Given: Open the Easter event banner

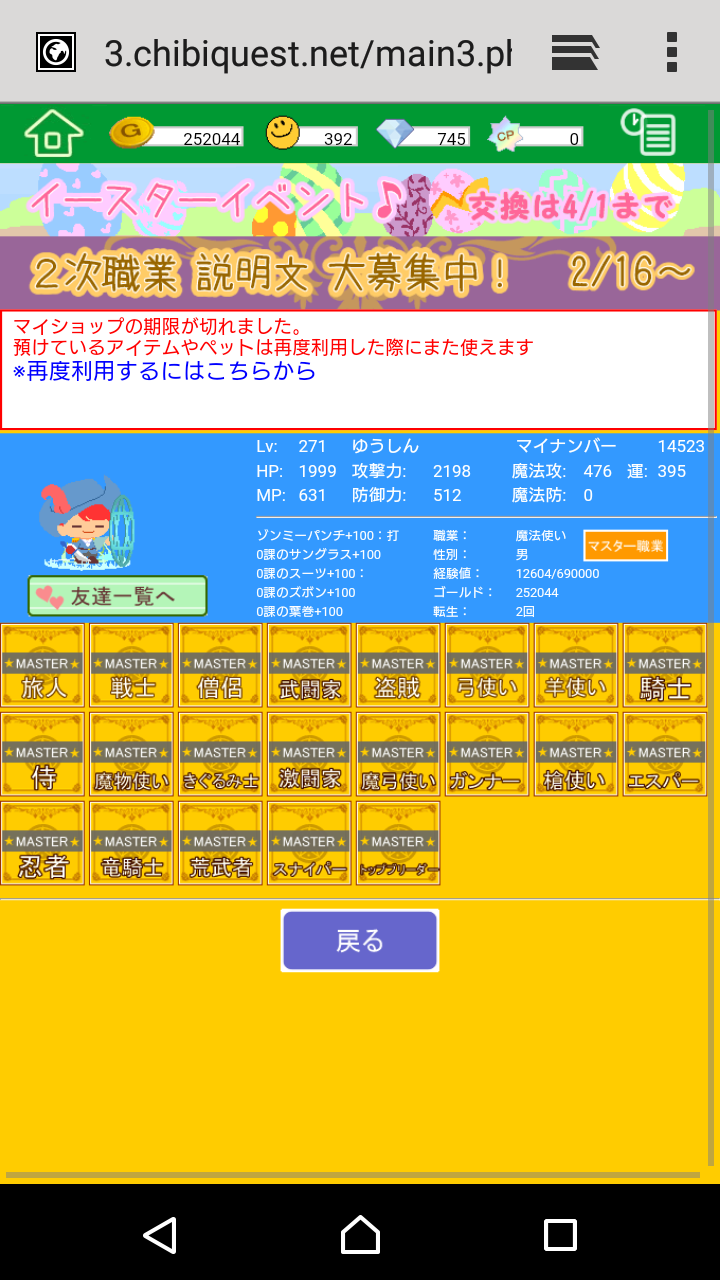Looking at the screenshot, I should click(x=358, y=200).
